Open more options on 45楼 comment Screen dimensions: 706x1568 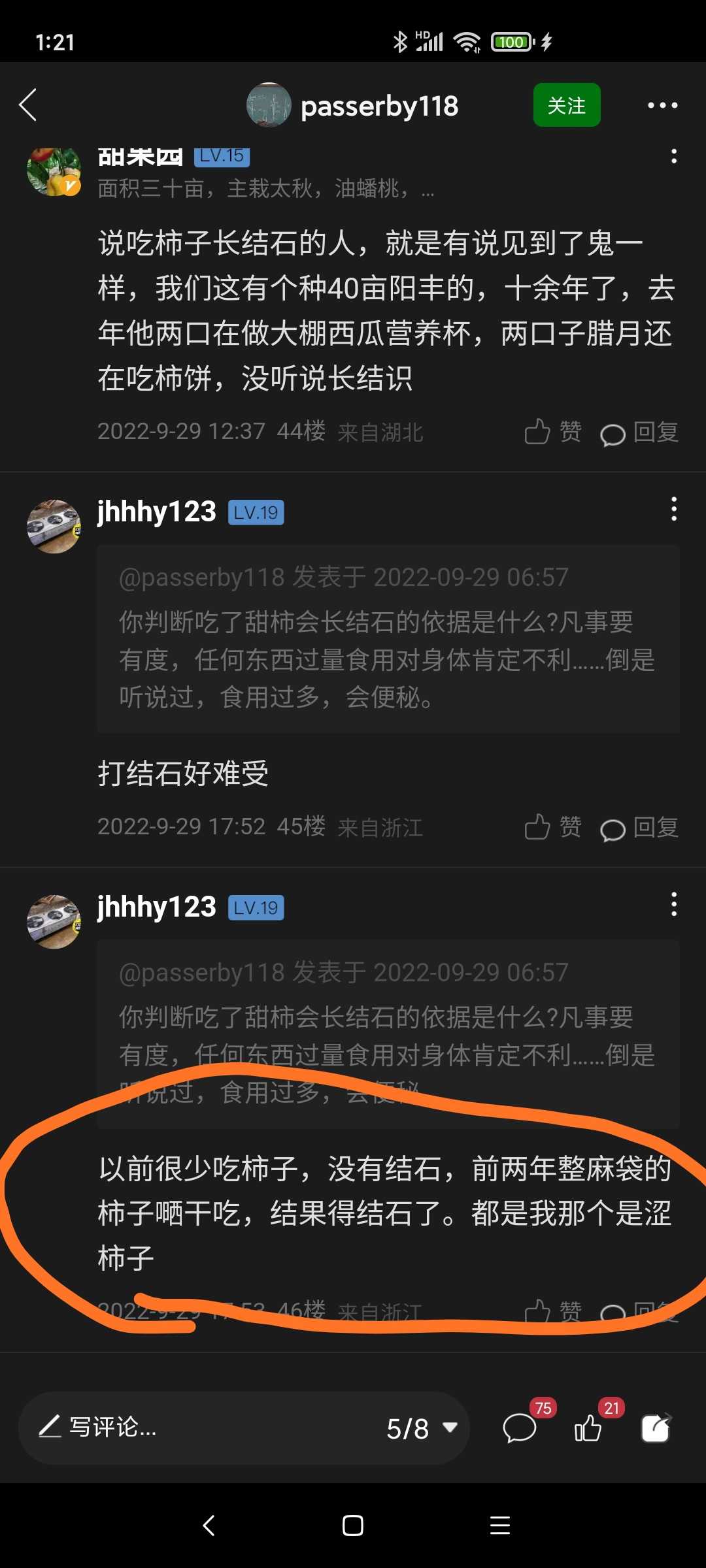[x=674, y=509]
